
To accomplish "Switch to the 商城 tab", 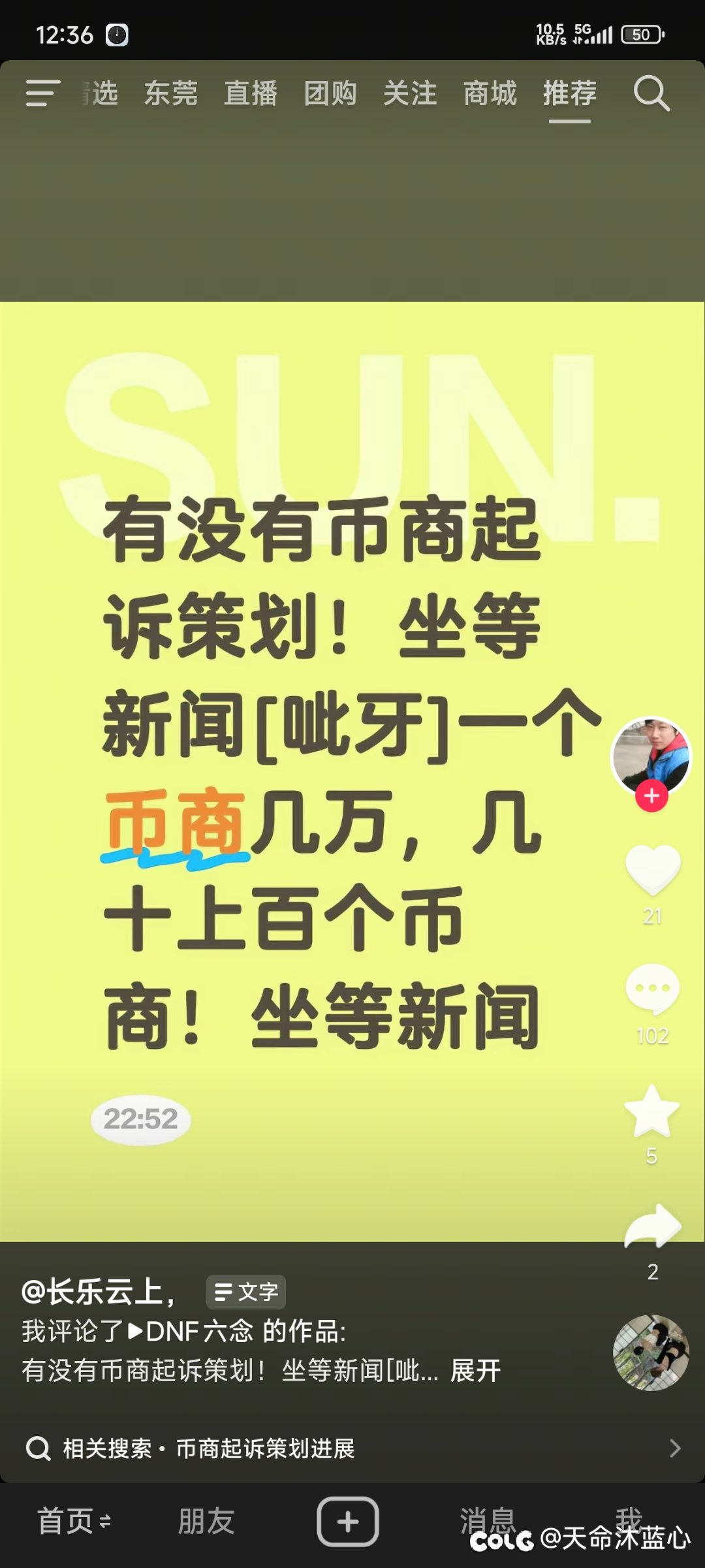I will pyautogui.click(x=490, y=93).
